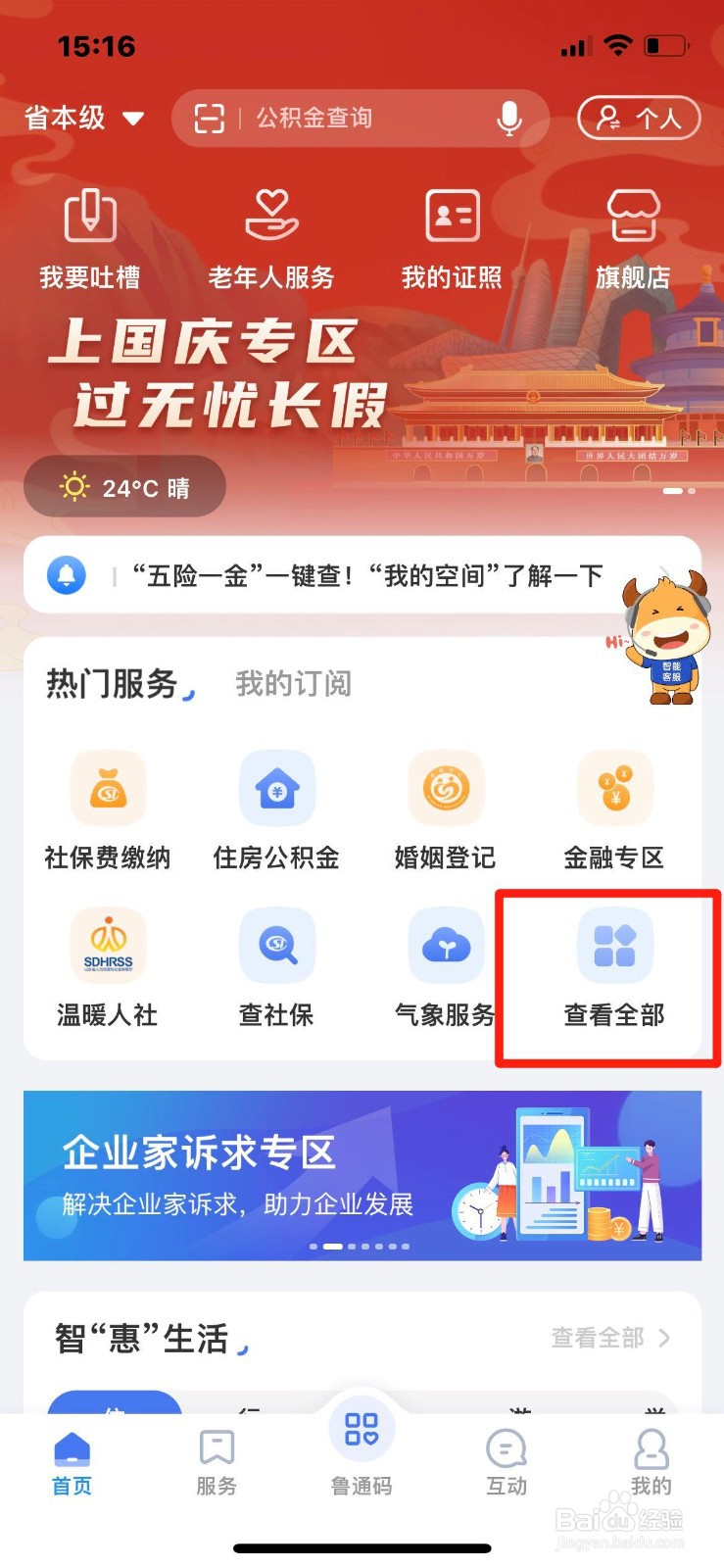
Task: Open 鲁通码 from the bottom bar
Action: pos(361,1450)
